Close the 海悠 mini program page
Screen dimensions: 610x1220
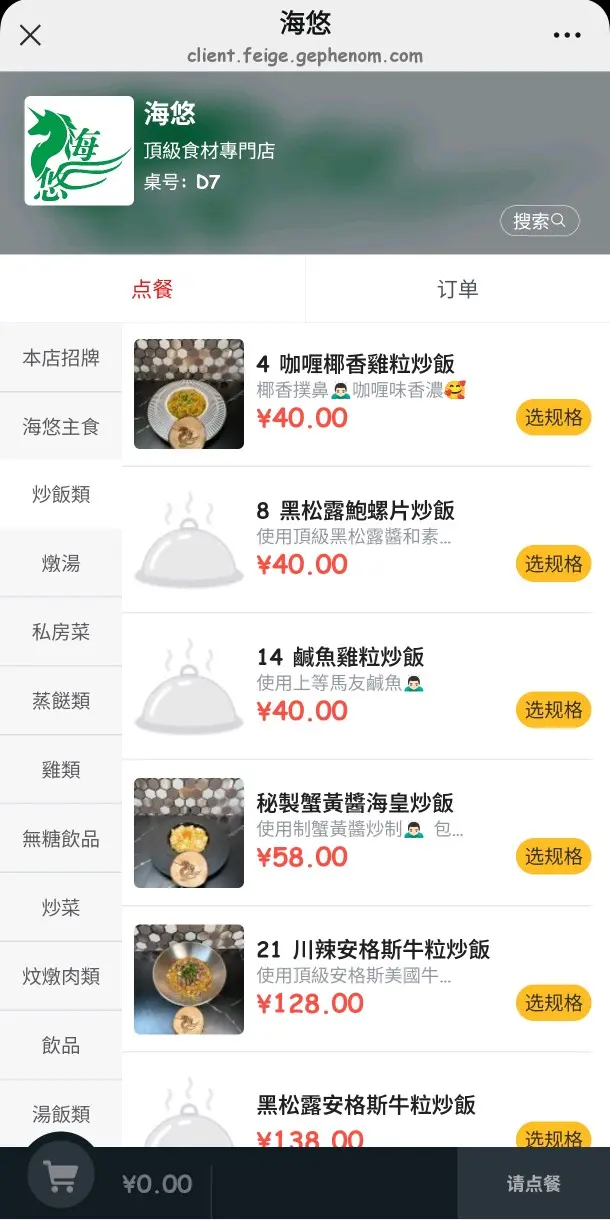pos(31,35)
